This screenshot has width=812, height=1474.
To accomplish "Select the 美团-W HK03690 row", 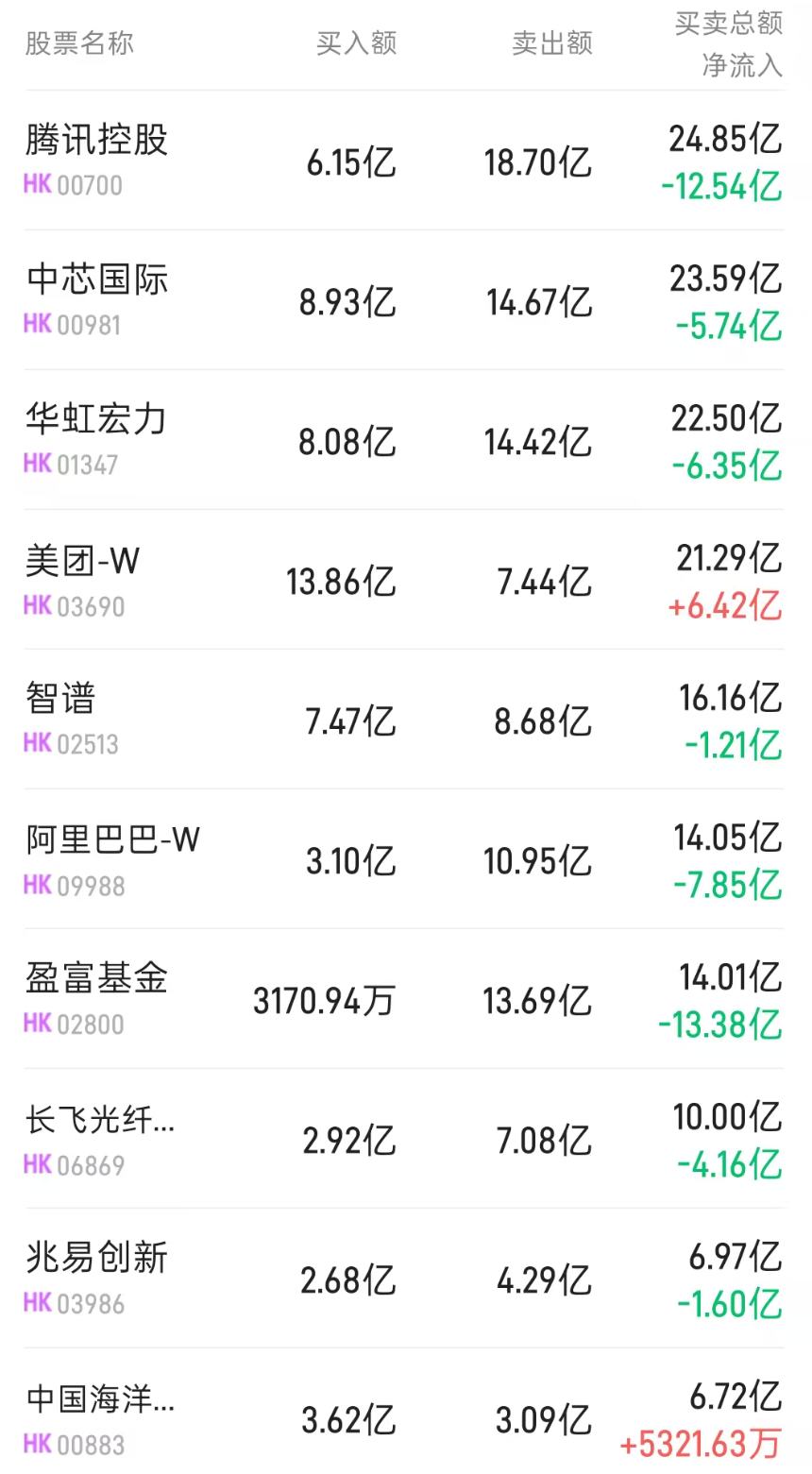I will 404,580.
